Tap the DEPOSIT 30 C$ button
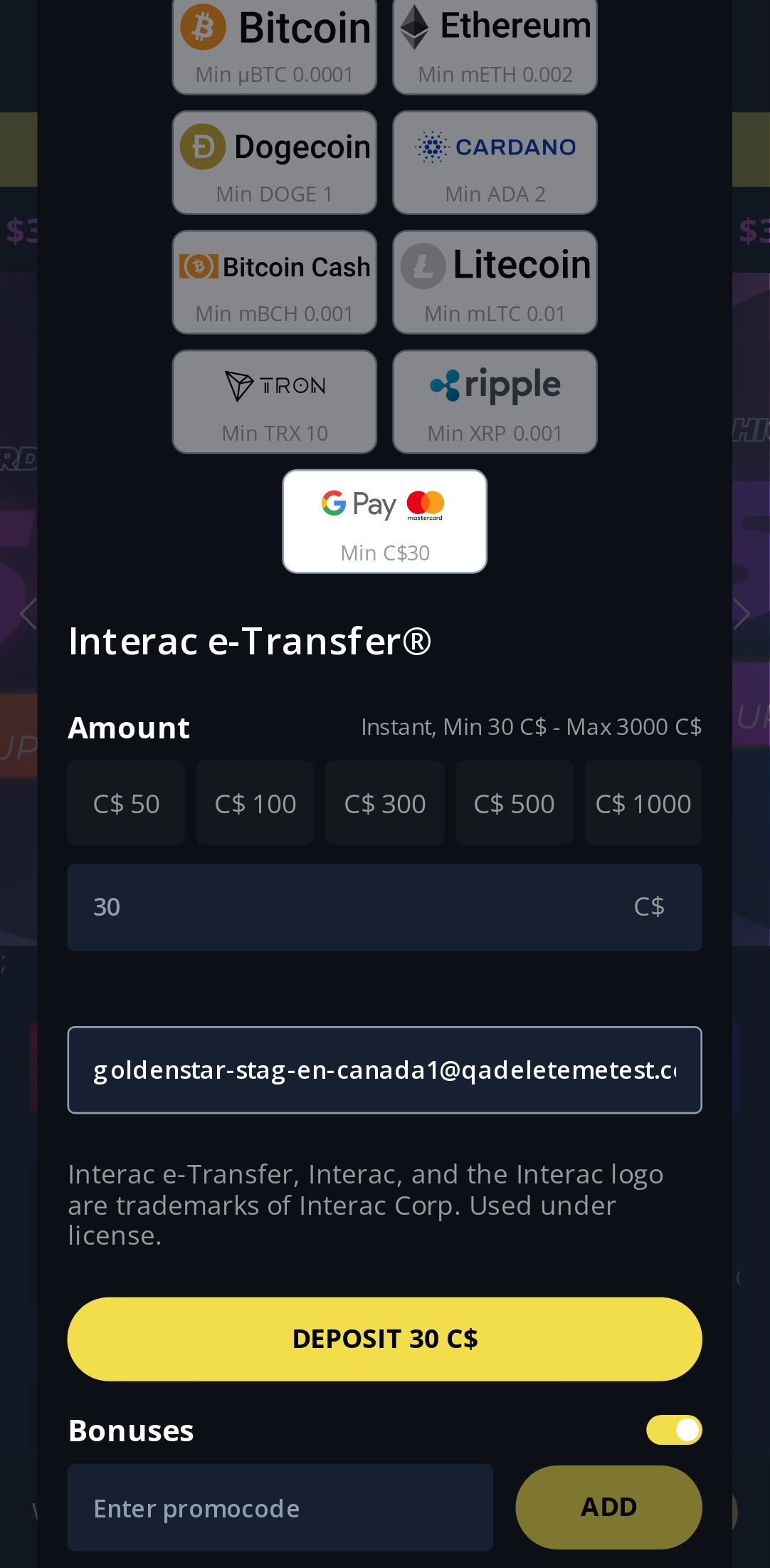The image size is (770, 1568). [x=384, y=1339]
